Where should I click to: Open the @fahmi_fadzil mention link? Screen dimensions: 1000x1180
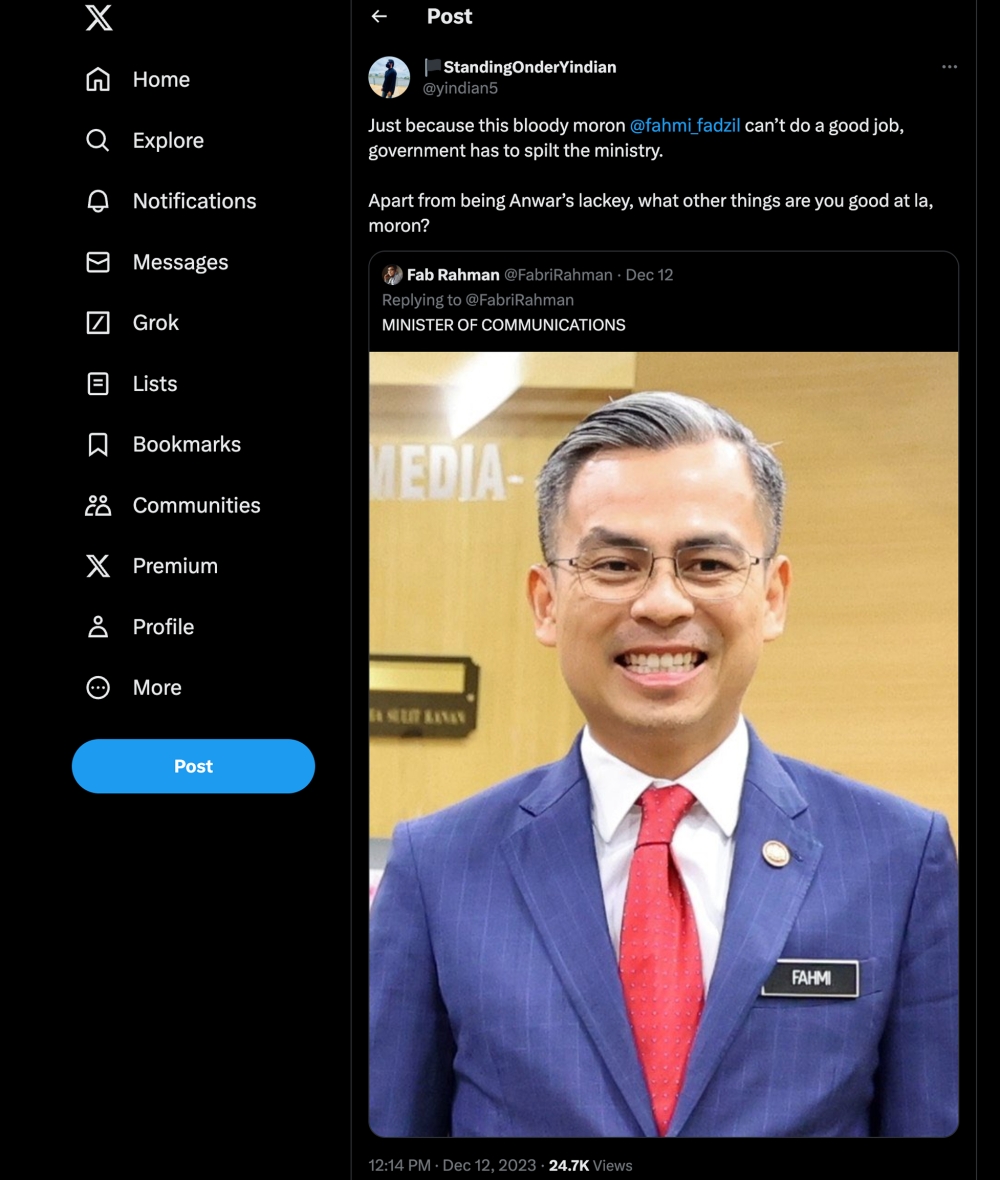684,126
